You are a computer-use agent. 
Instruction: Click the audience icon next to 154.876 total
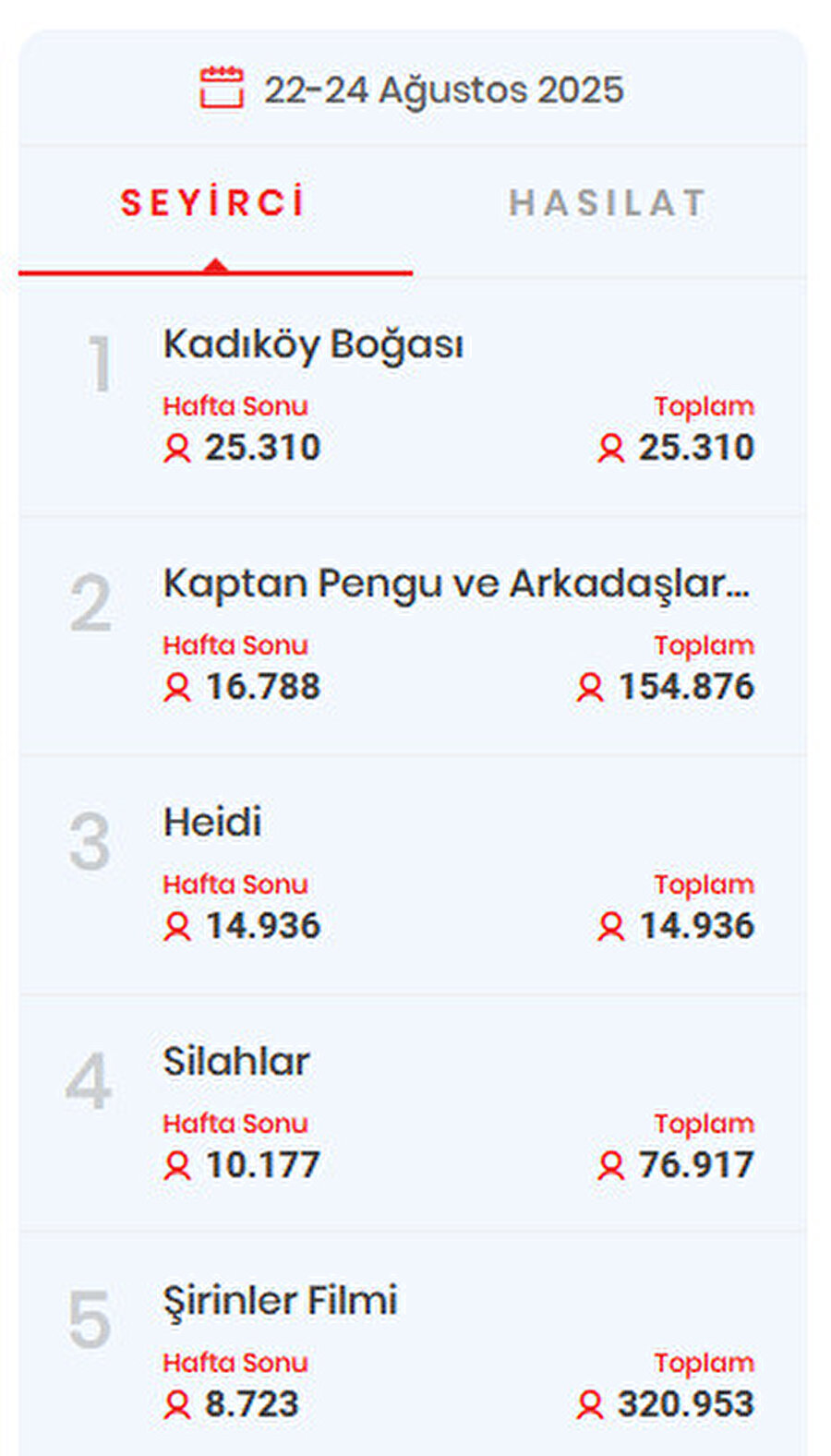coord(588,688)
